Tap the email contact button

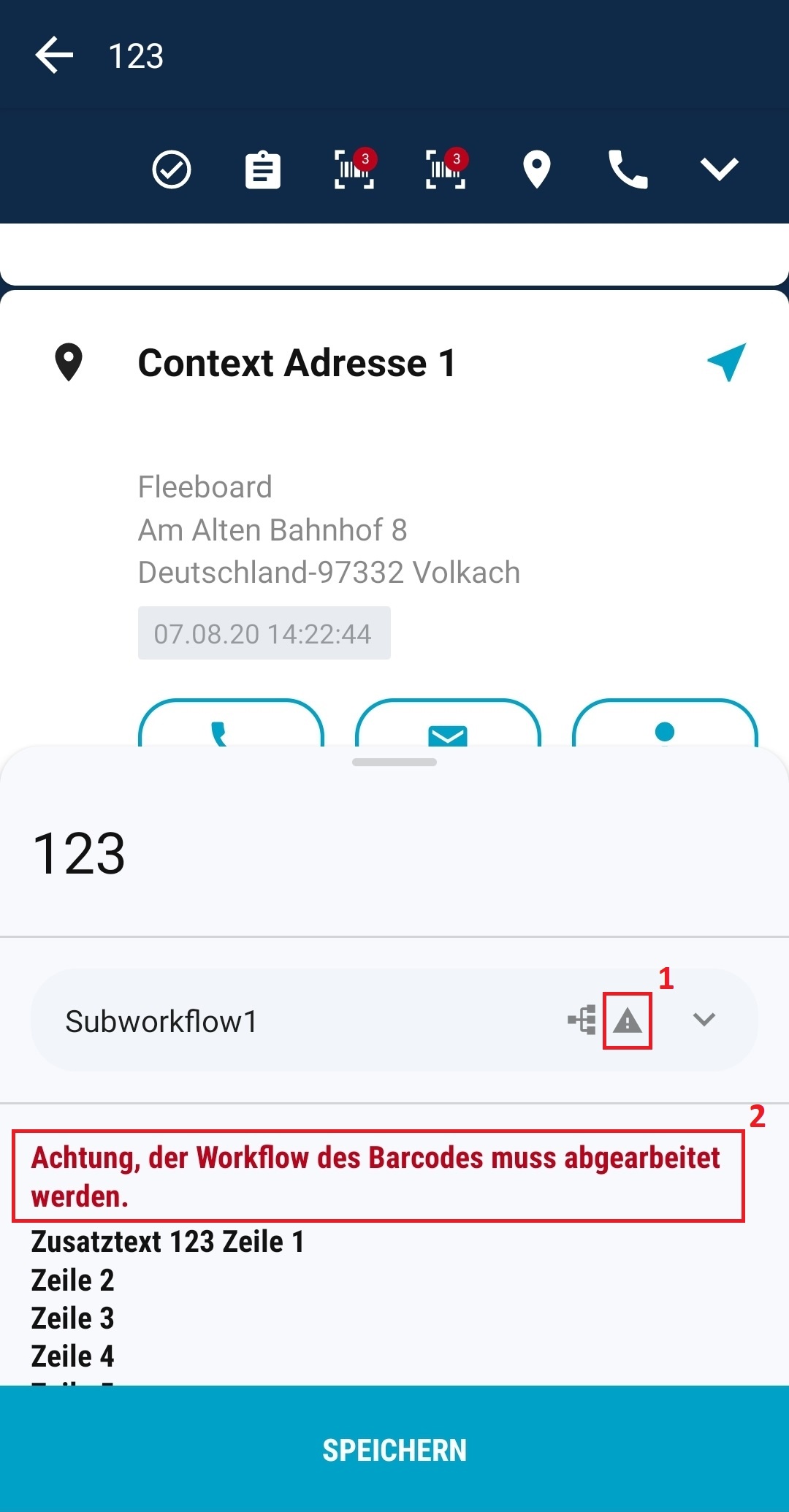tap(448, 727)
